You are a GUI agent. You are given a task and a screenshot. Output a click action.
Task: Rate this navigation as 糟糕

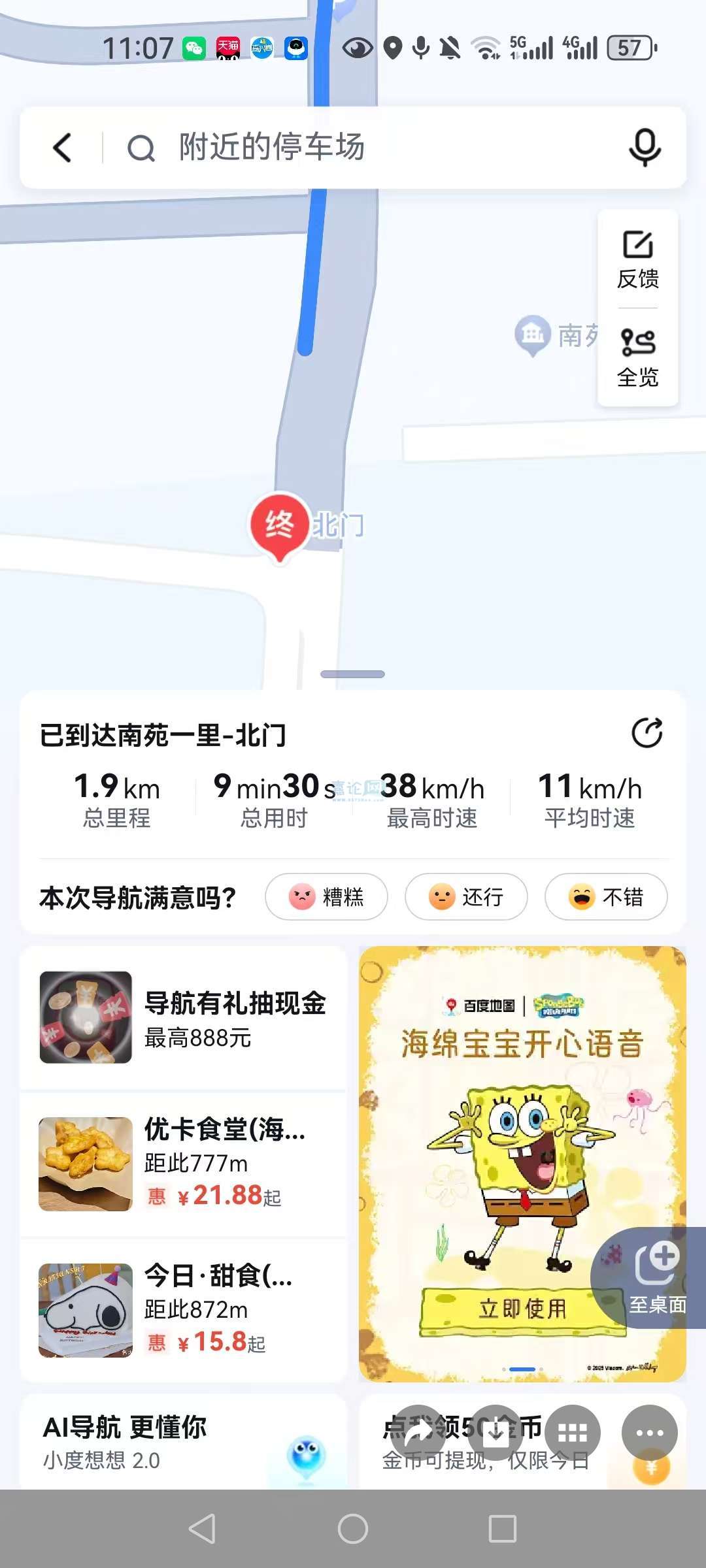point(326,896)
